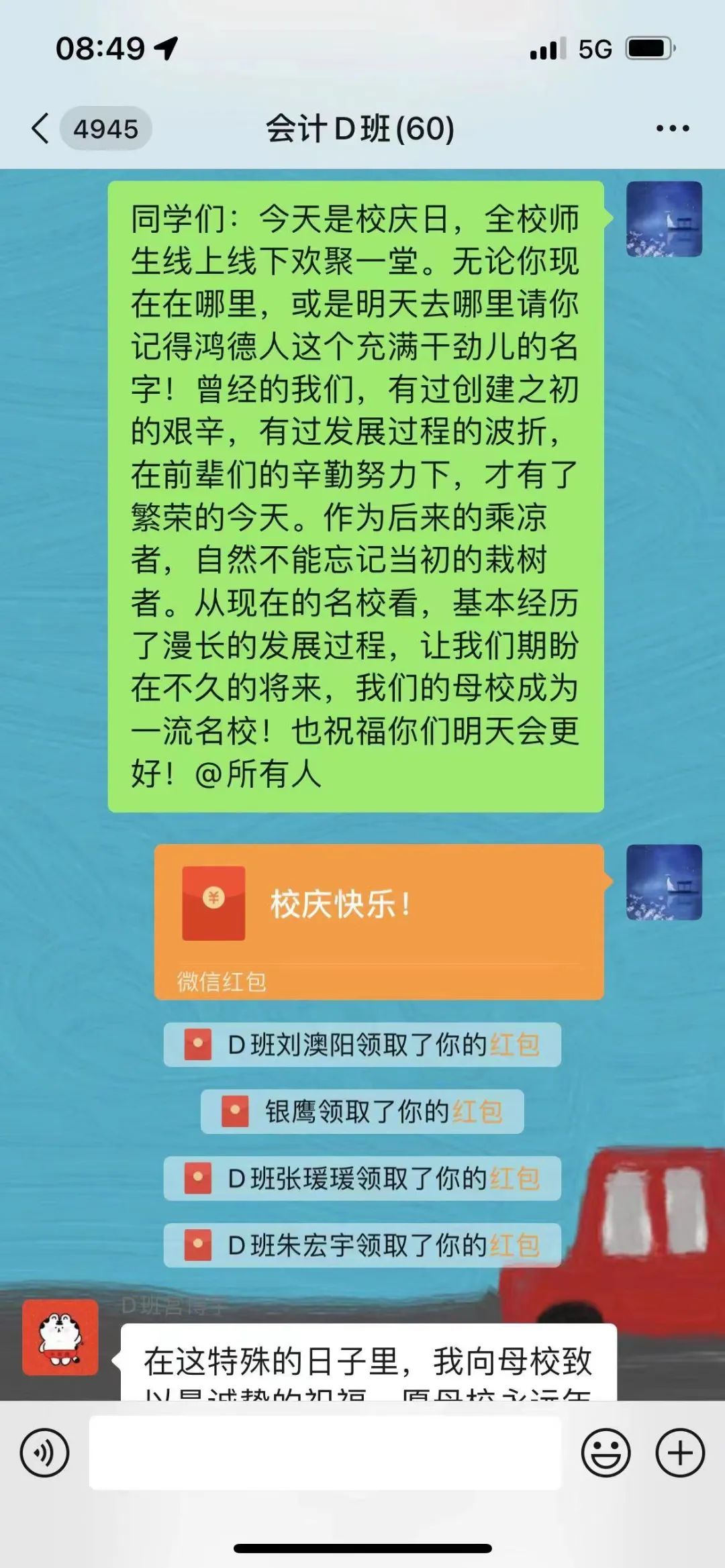Open the group chat options menu
This screenshot has width=725, height=1568.
673,128
